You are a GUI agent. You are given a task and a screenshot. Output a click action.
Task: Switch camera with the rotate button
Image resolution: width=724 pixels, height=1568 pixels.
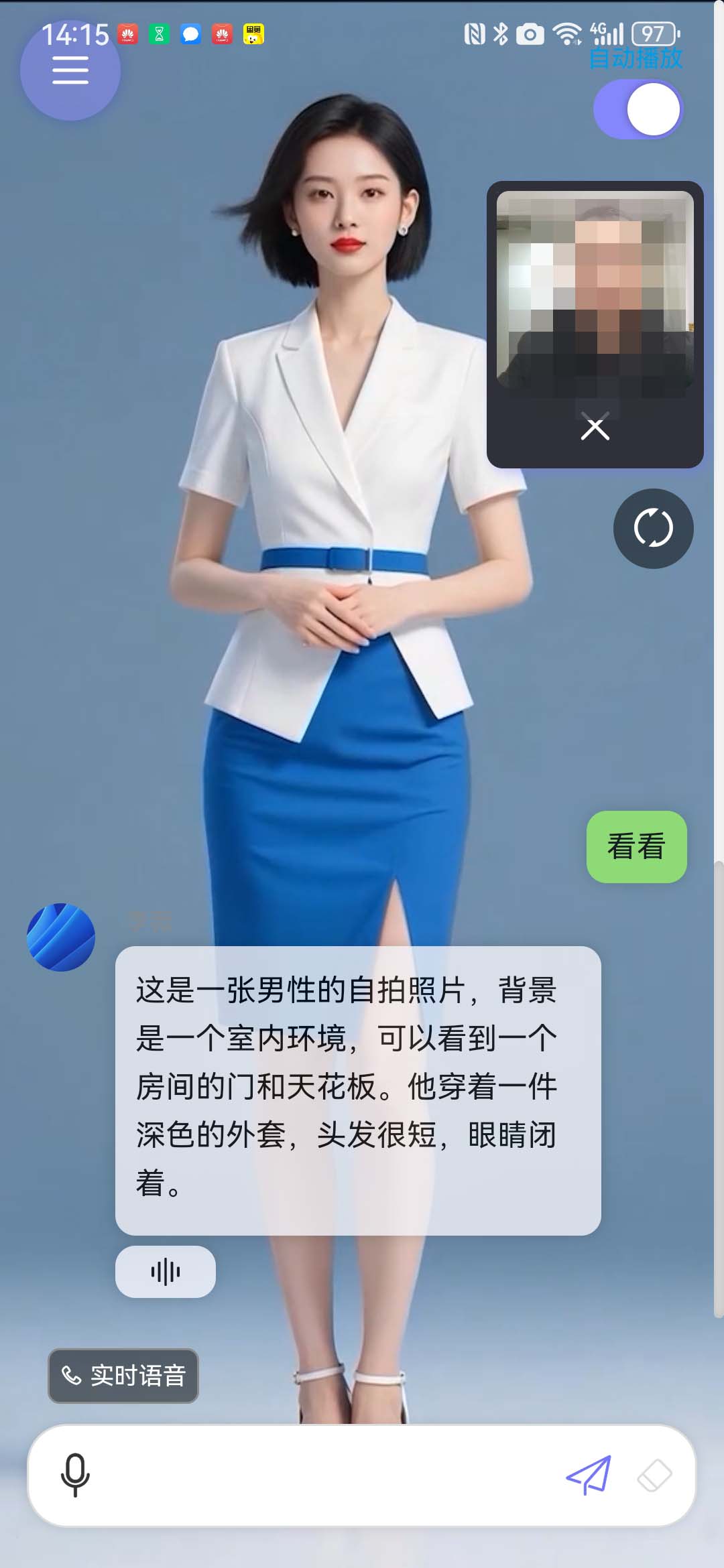click(x=653, y=528)
